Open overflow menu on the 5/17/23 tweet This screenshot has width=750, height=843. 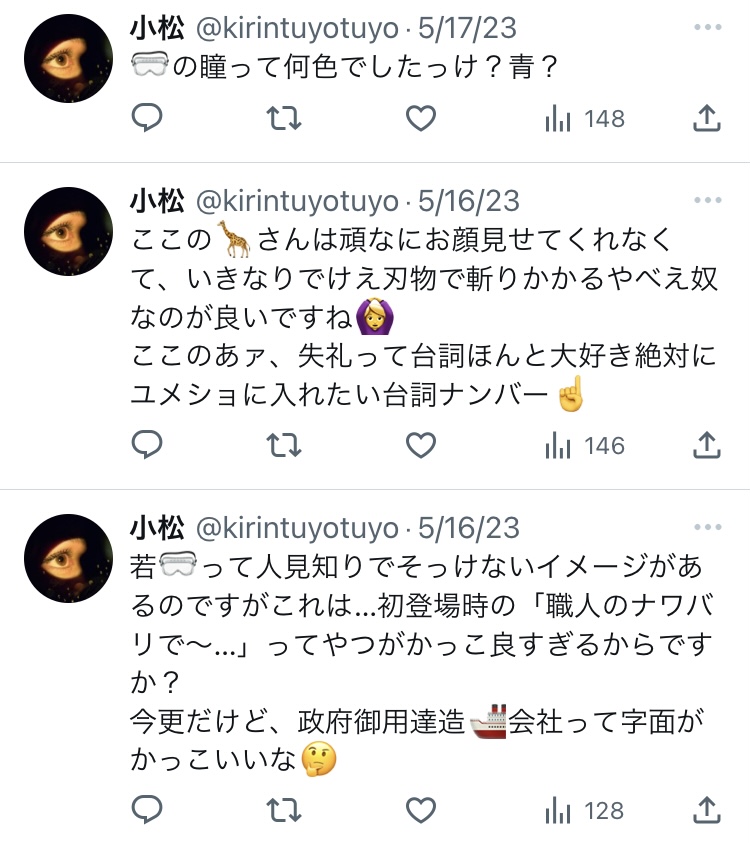pos(706,27)
